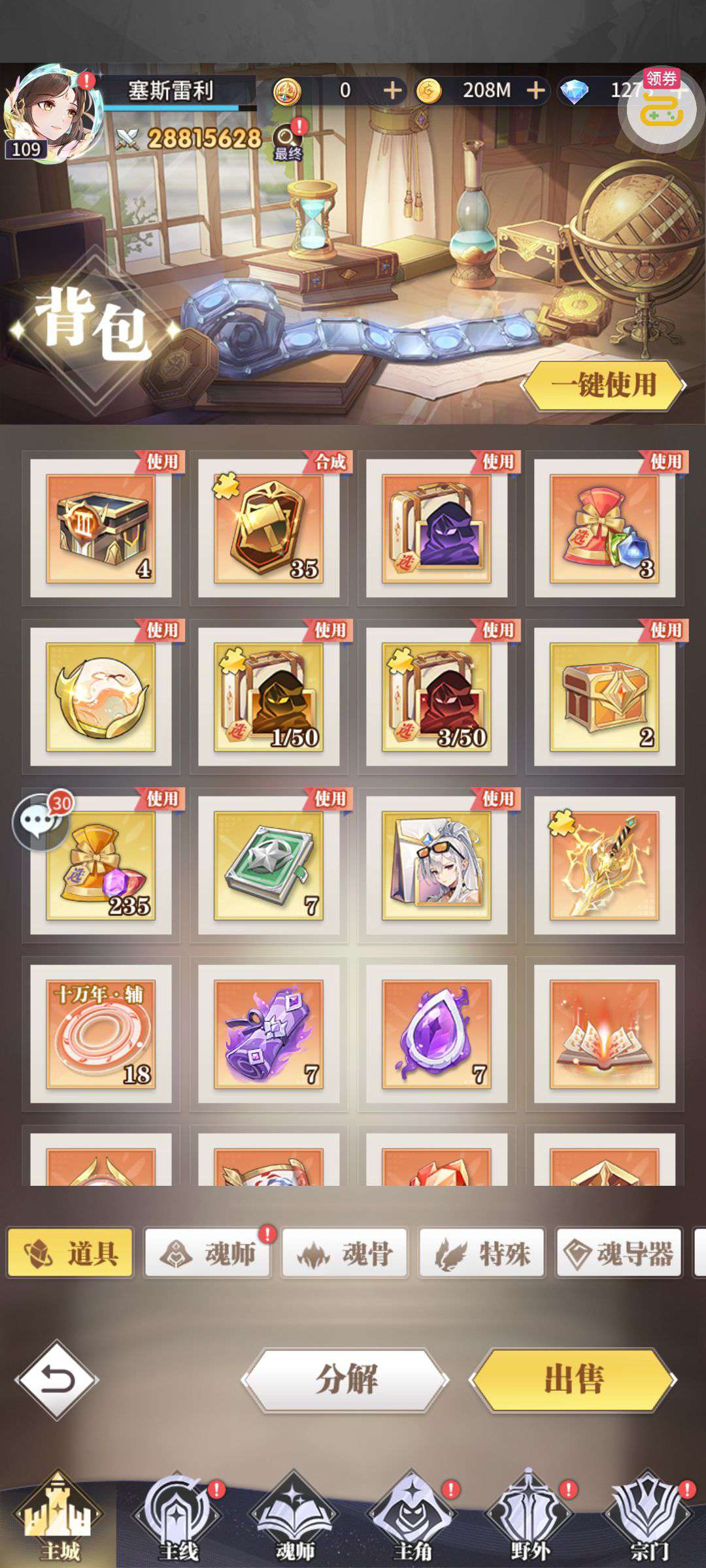The width and height of the screenshot is (706, 1568).
Task: Tap the 出售 button
Action: (573, 1380)
